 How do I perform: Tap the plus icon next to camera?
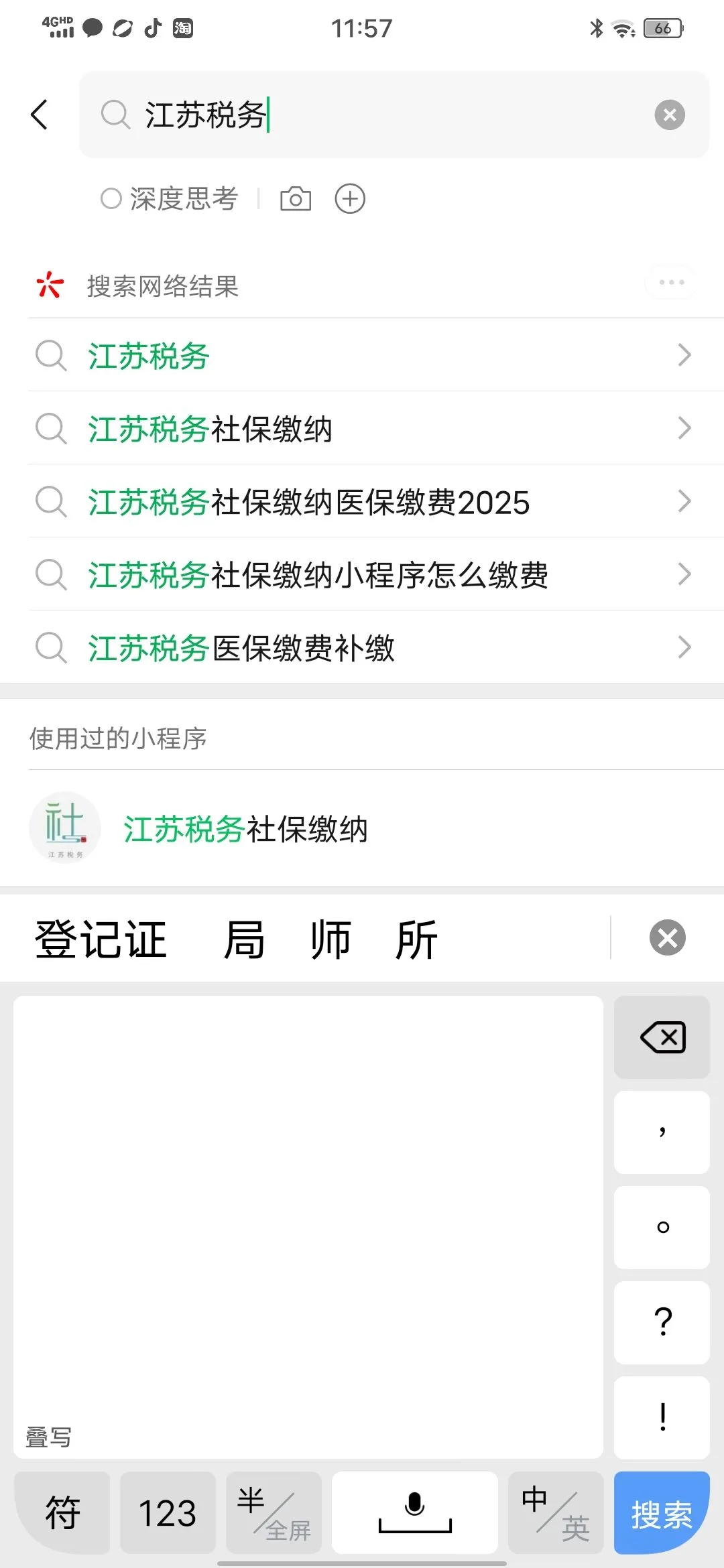coord(350,199)
